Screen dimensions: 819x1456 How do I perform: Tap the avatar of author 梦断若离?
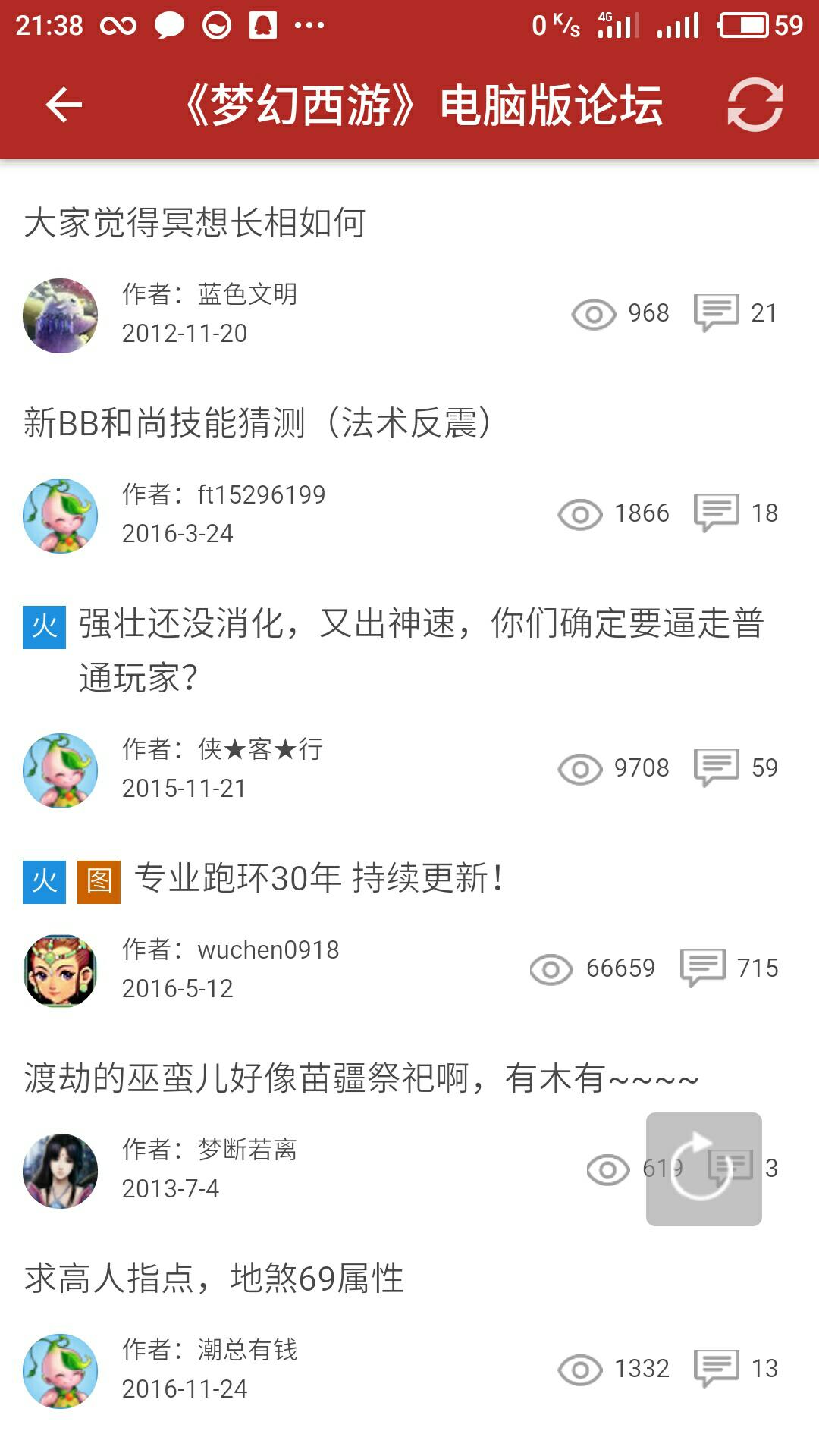61,1171
